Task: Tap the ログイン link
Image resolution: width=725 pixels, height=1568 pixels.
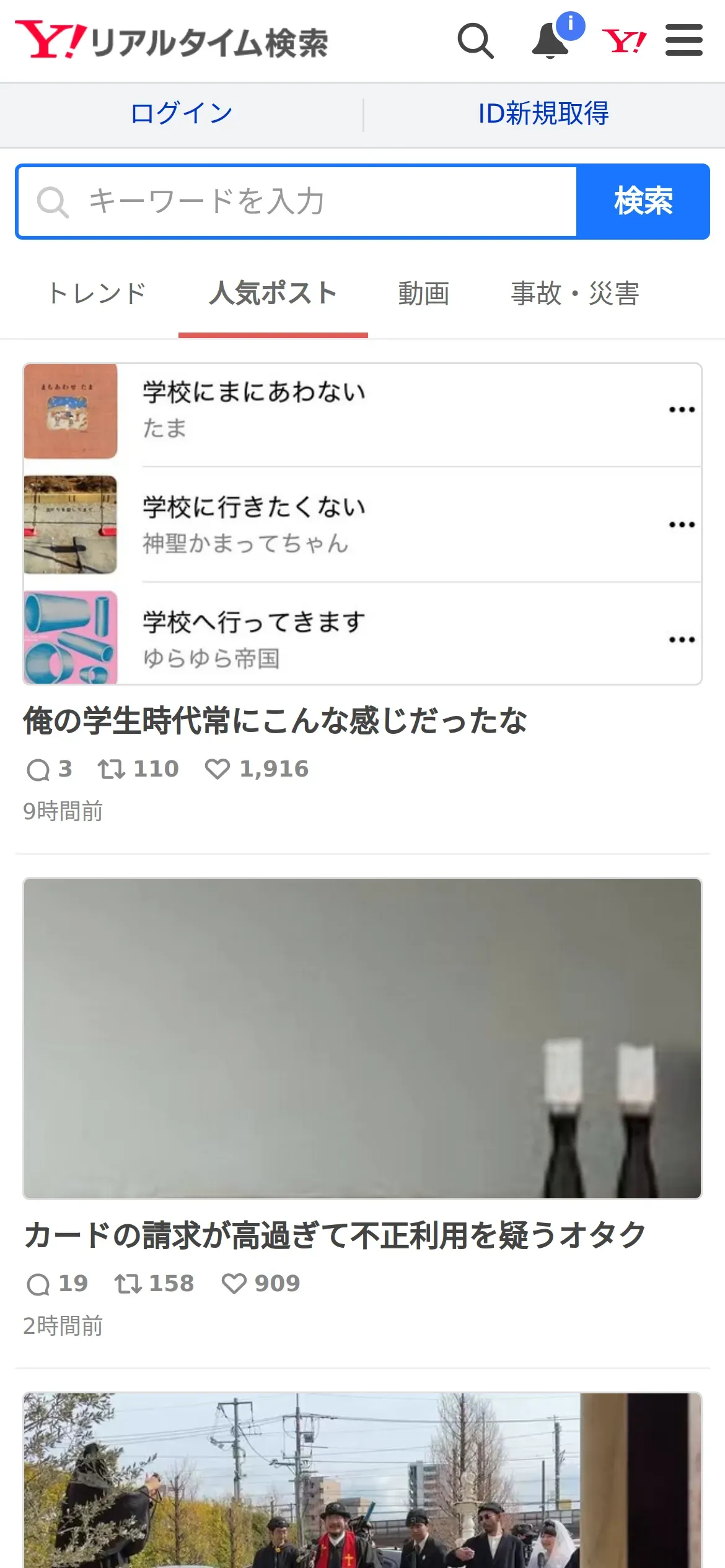Action: pyautogui.click(x=181, y=114)
